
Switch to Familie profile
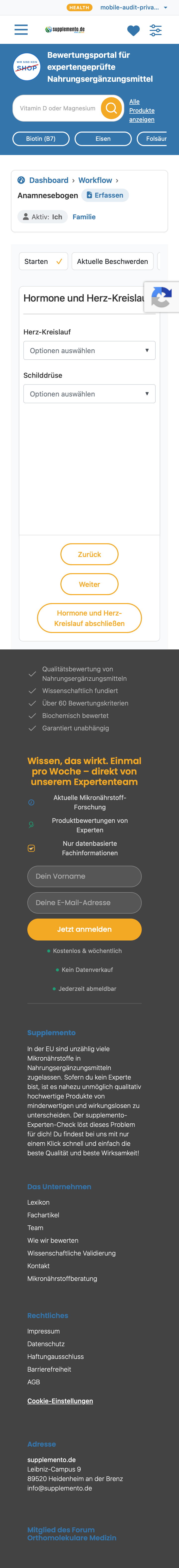[84, 217]
